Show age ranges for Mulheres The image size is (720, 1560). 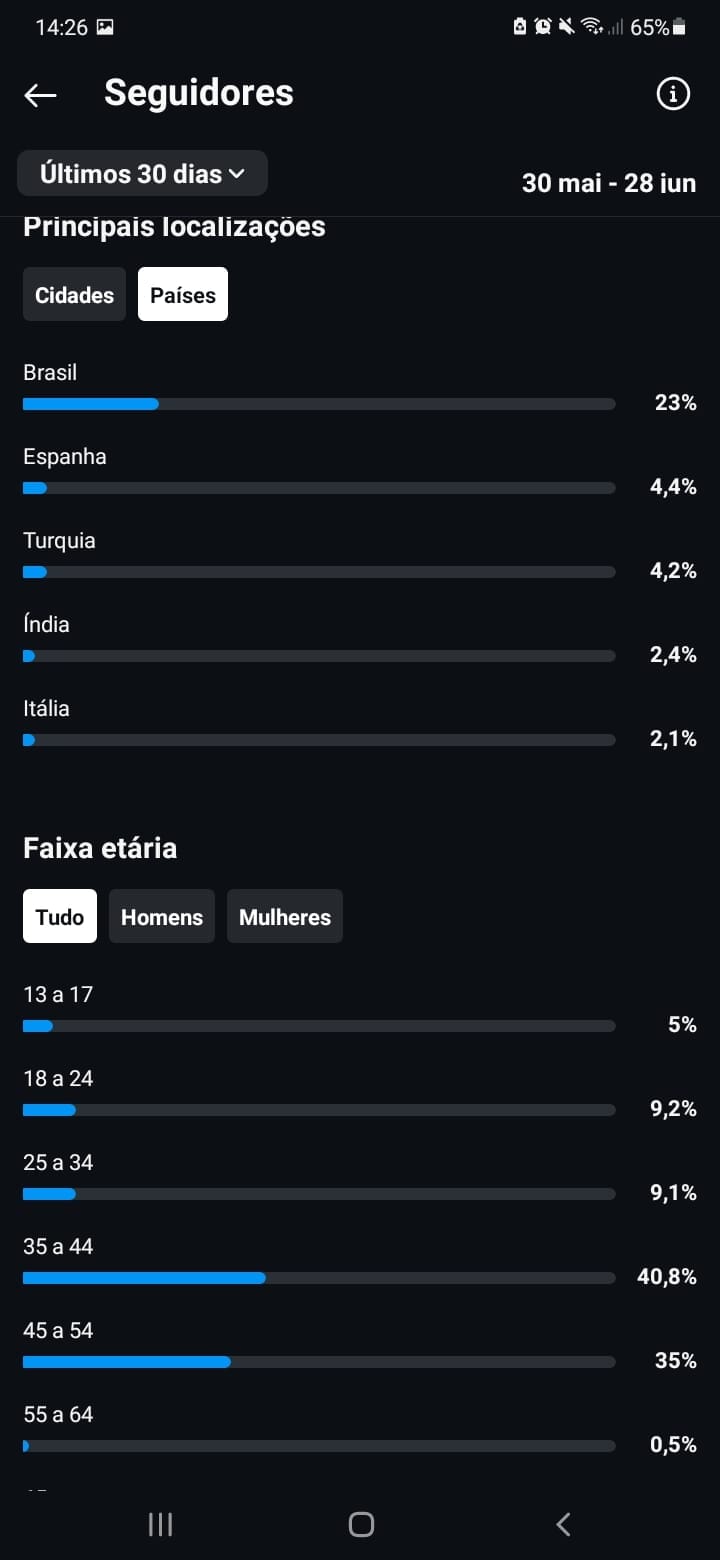[x=285, y=916]
